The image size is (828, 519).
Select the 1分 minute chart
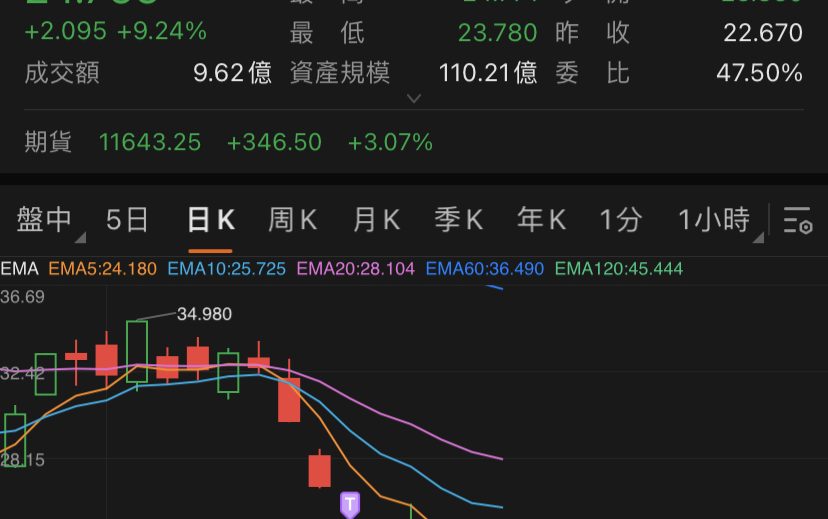[x=620, y=219]
